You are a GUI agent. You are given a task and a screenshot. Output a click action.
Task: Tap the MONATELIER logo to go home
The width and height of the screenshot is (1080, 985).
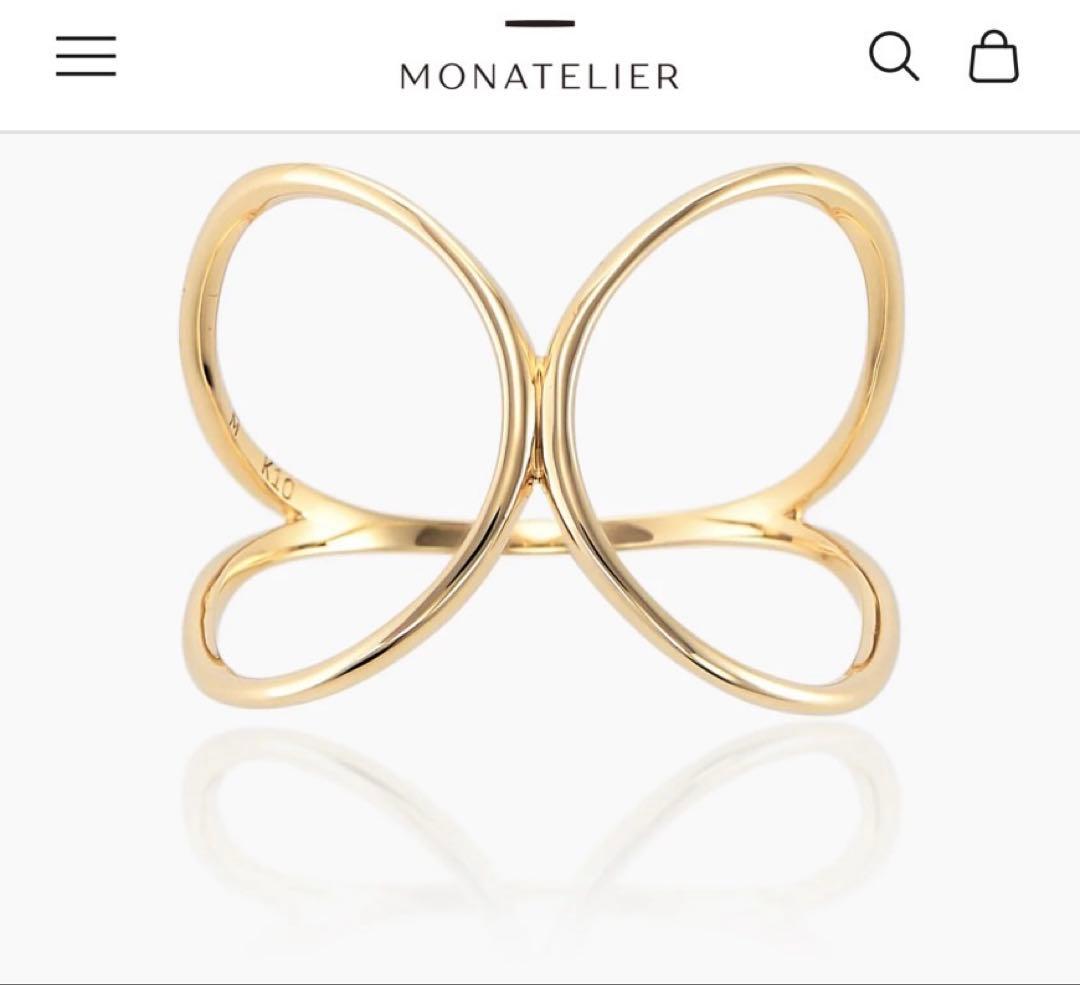click(x=540, y=75)
